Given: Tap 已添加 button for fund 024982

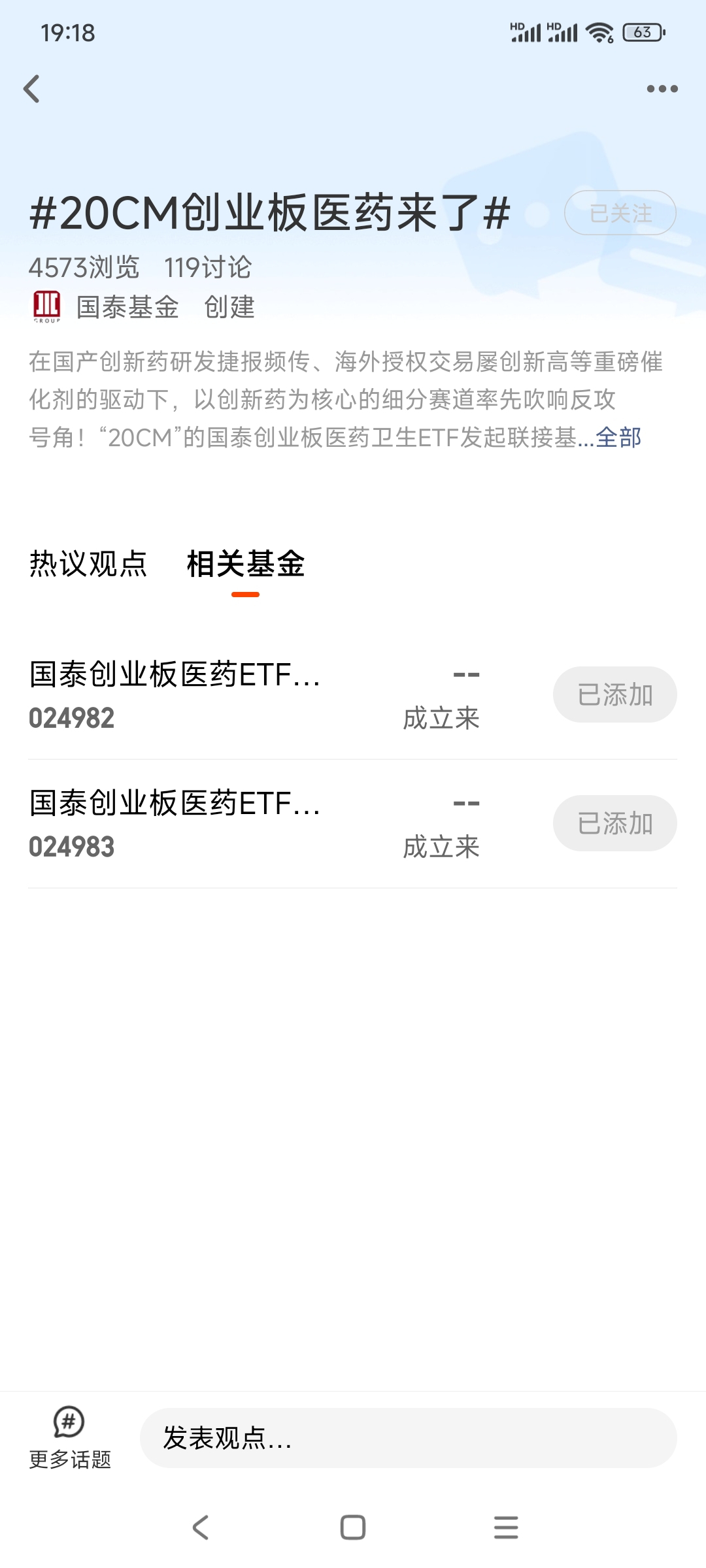Looking at the screenshot, I should (x=615, y=694).
